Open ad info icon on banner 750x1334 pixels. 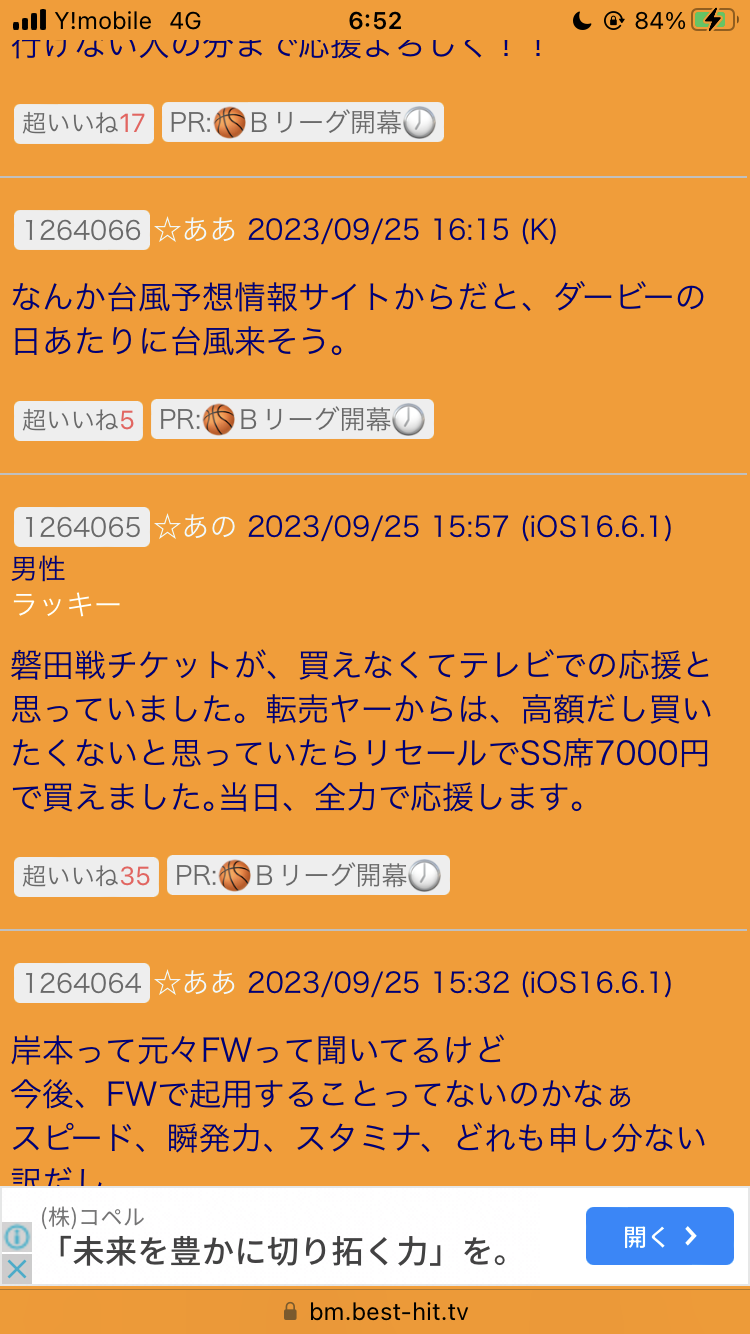[16, 1238]
